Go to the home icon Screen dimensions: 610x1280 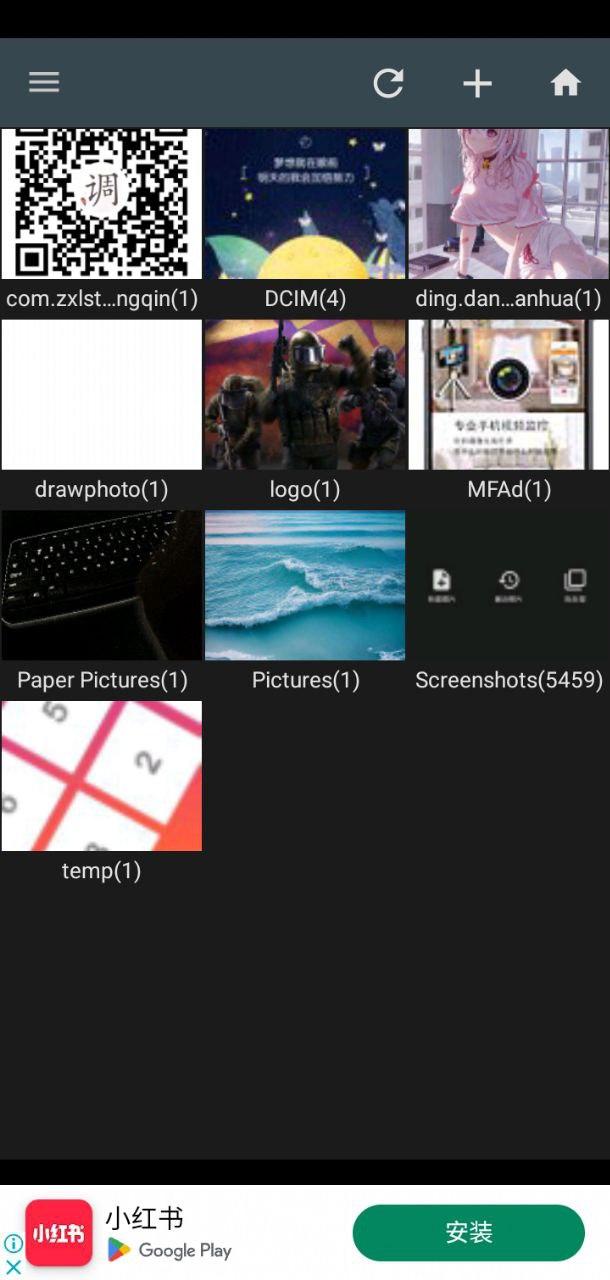click(565, 83)
